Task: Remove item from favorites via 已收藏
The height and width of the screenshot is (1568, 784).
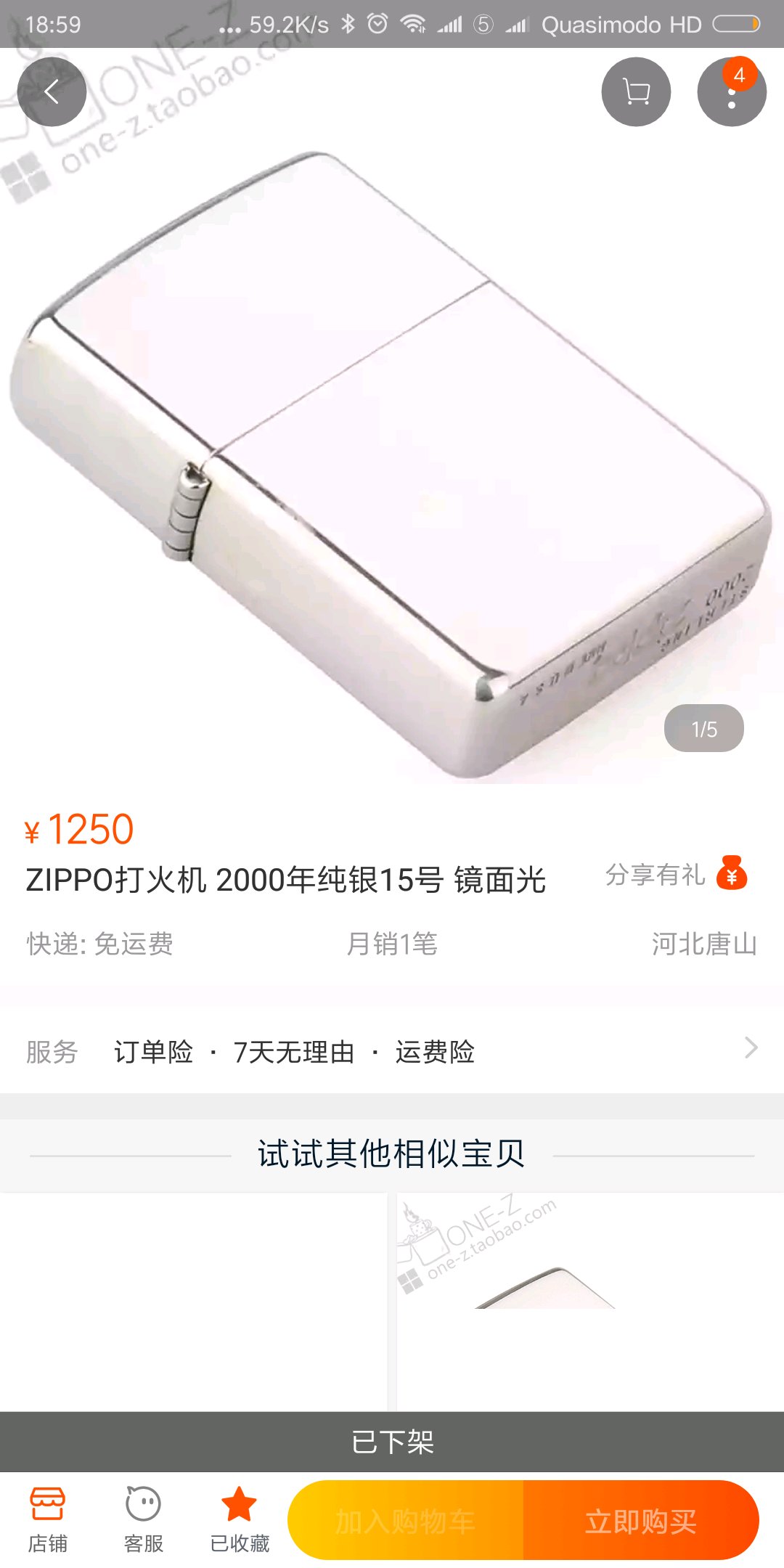Action: (x=240, y=1520)
